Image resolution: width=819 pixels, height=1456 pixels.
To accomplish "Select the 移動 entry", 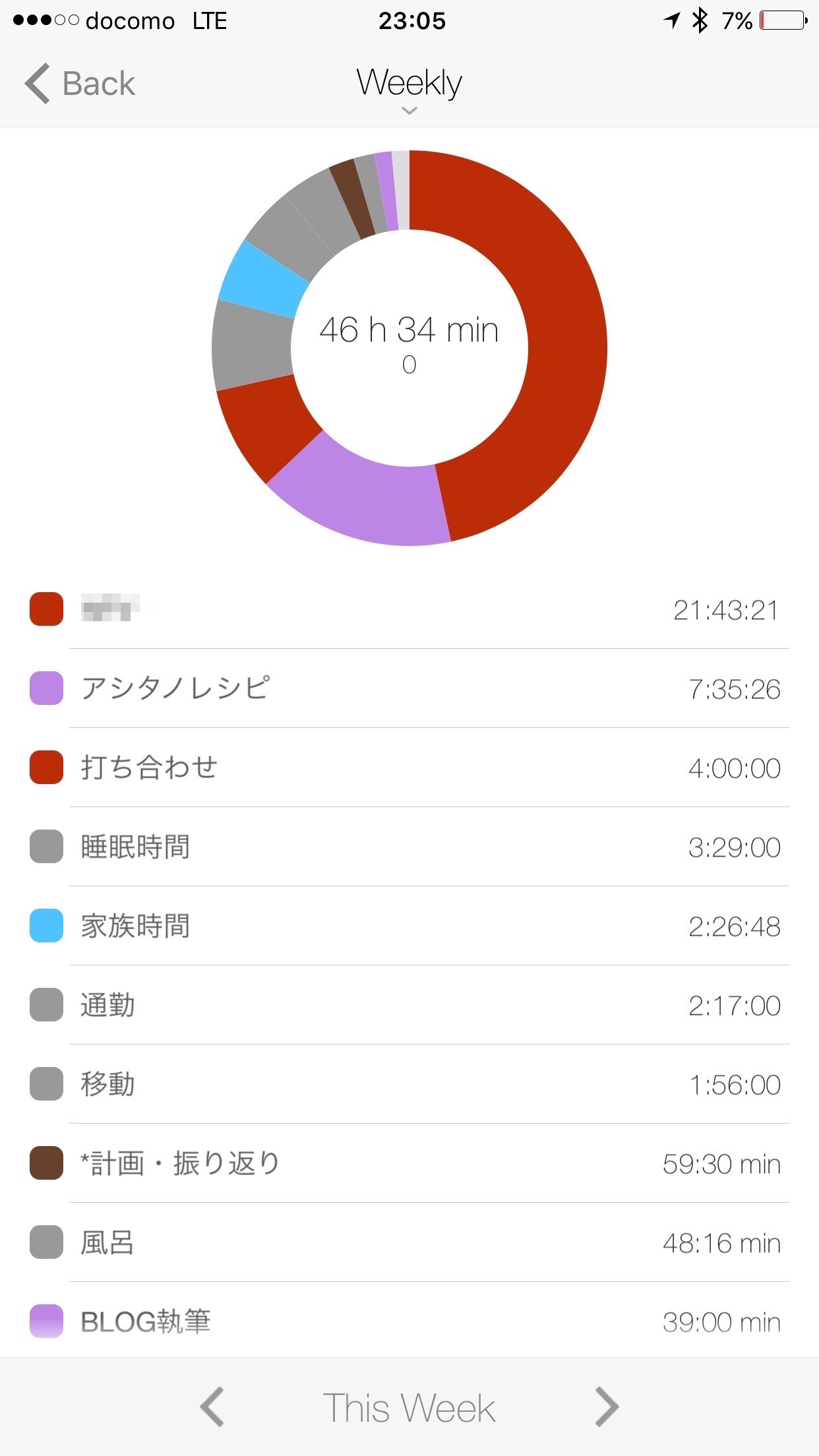I will pos(409,1084).
